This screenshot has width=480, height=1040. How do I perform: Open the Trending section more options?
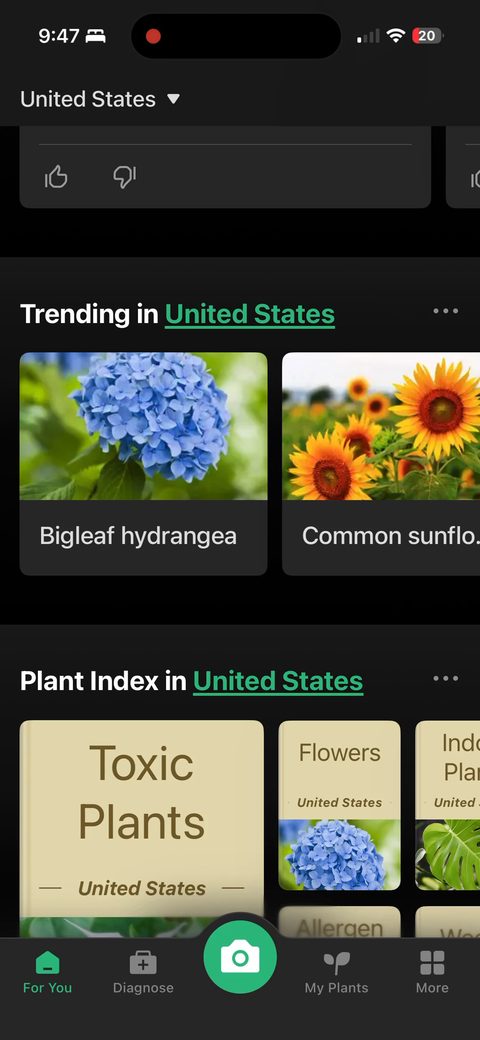pos(446,311)
